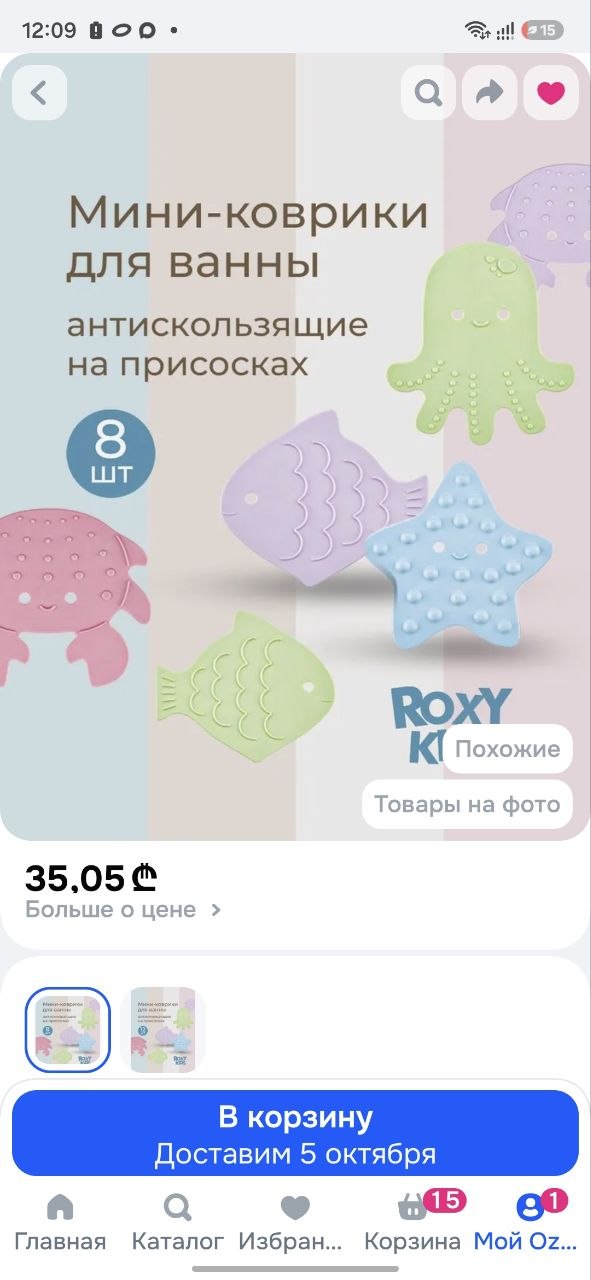Select the first product thumbnail
The width and height of the screenshot is (591, 1280).
pos(67,1030)
